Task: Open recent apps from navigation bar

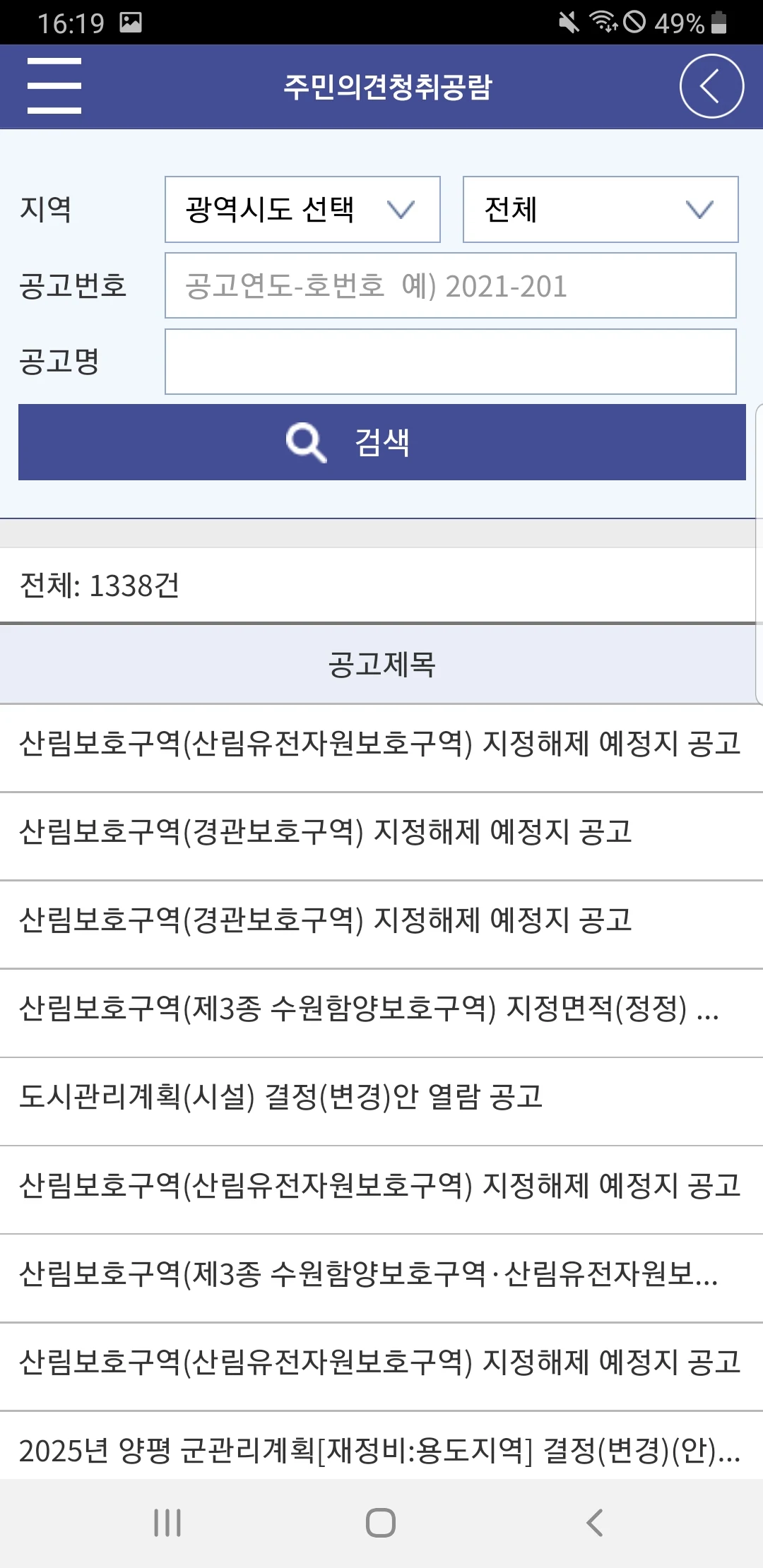Action: [167, 1523]
